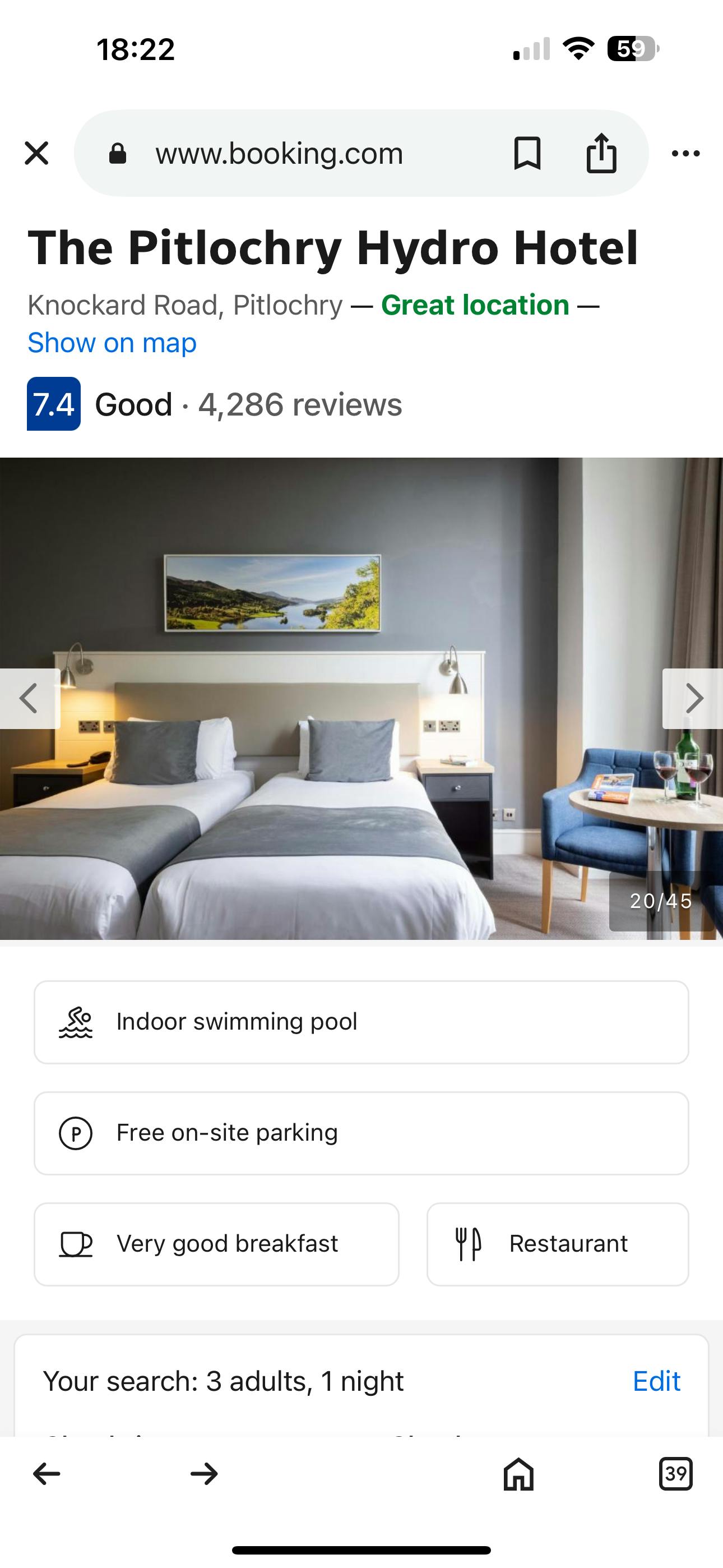Select the Indoor swimming pool facility
The height and width of the screenshot is (1568, 723).
coord(361,1022)
